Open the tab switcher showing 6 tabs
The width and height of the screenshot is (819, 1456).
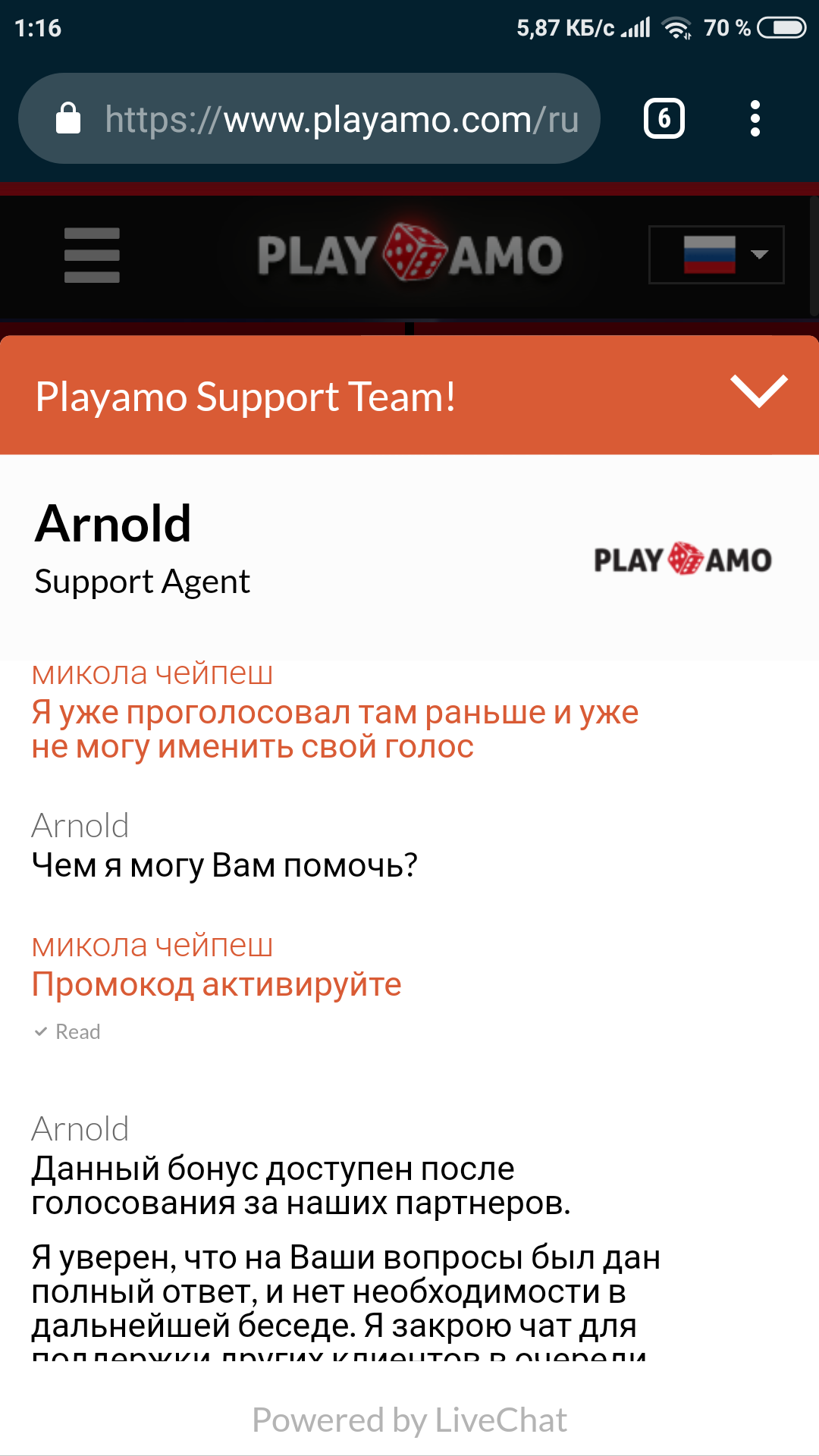pos(664,119)
